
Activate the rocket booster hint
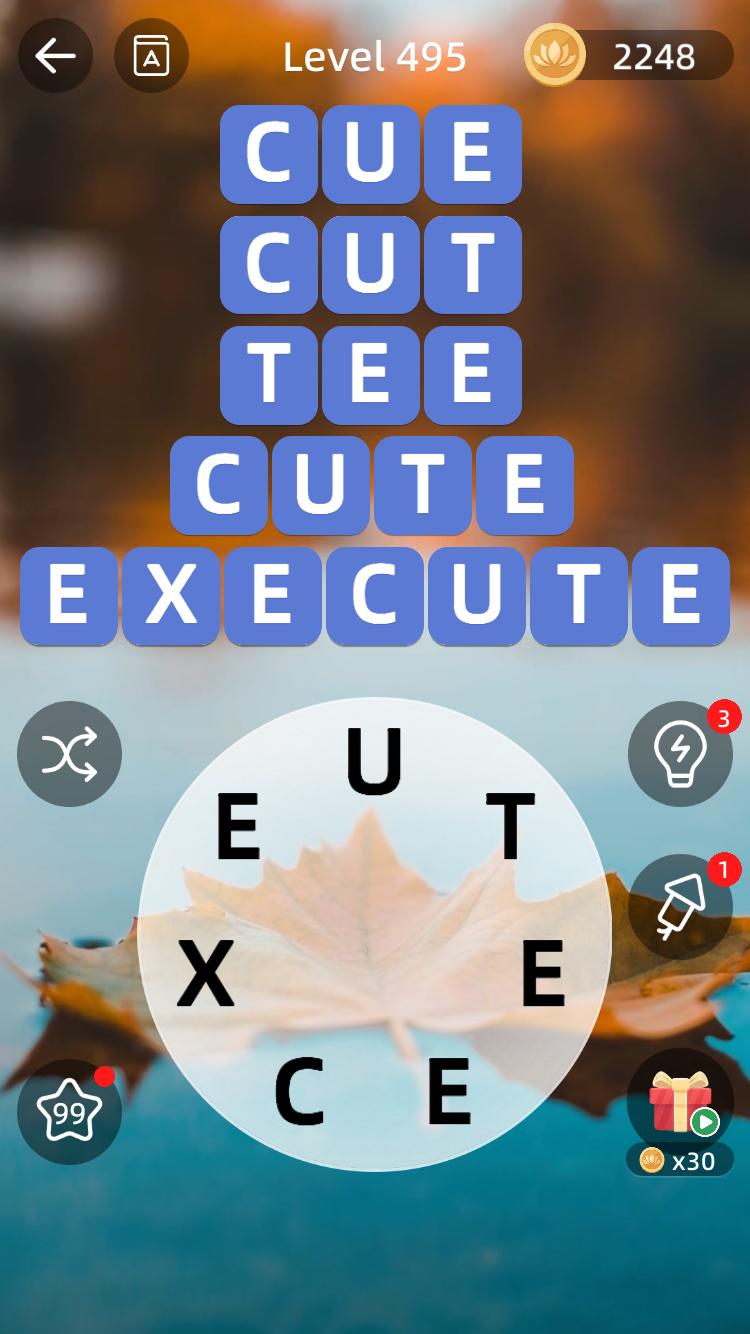[680, 907]
